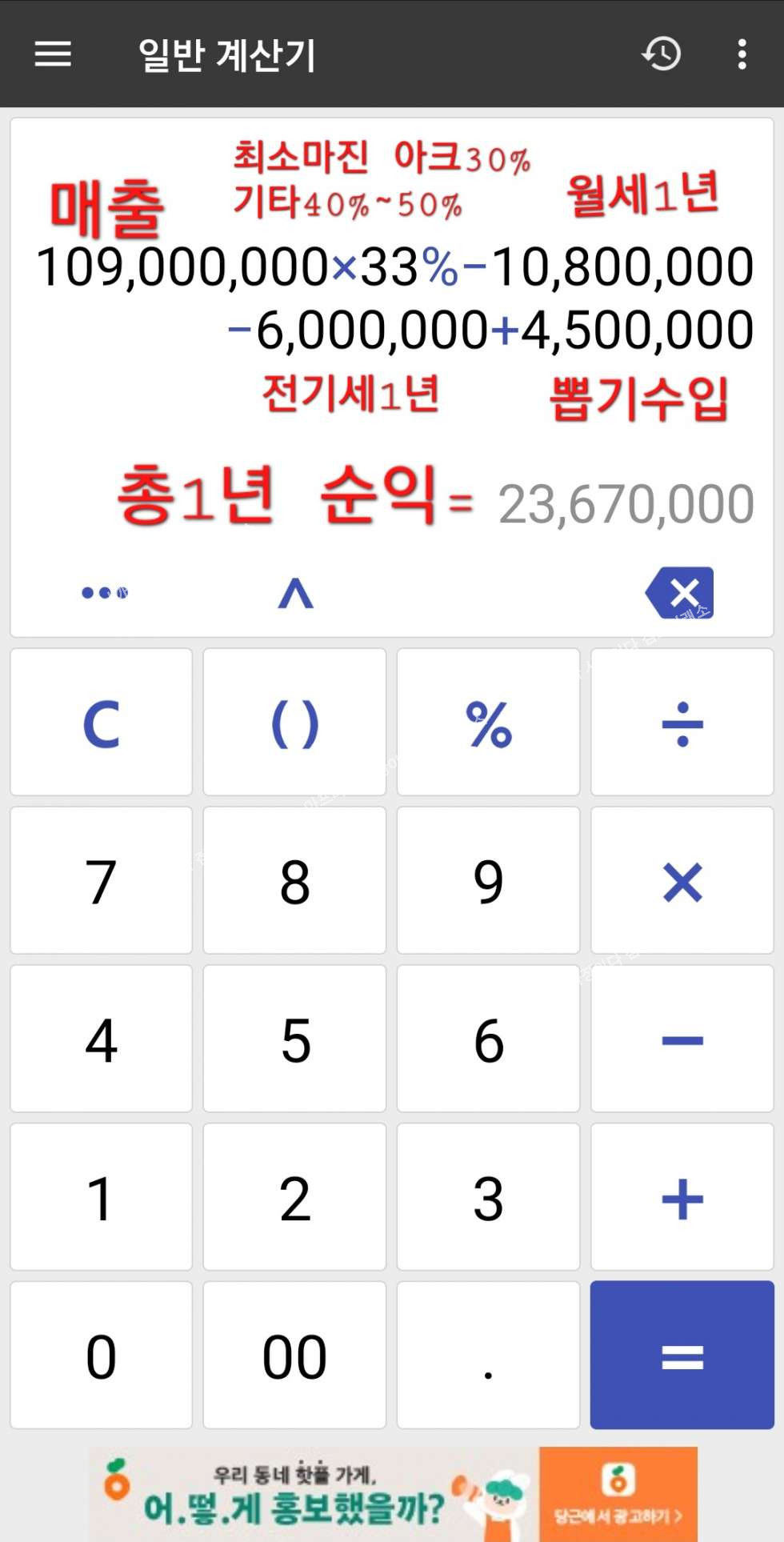Open the hamburger navigation menu
The height and width of the screenshot is (1542, 784).
click(53, 54)
